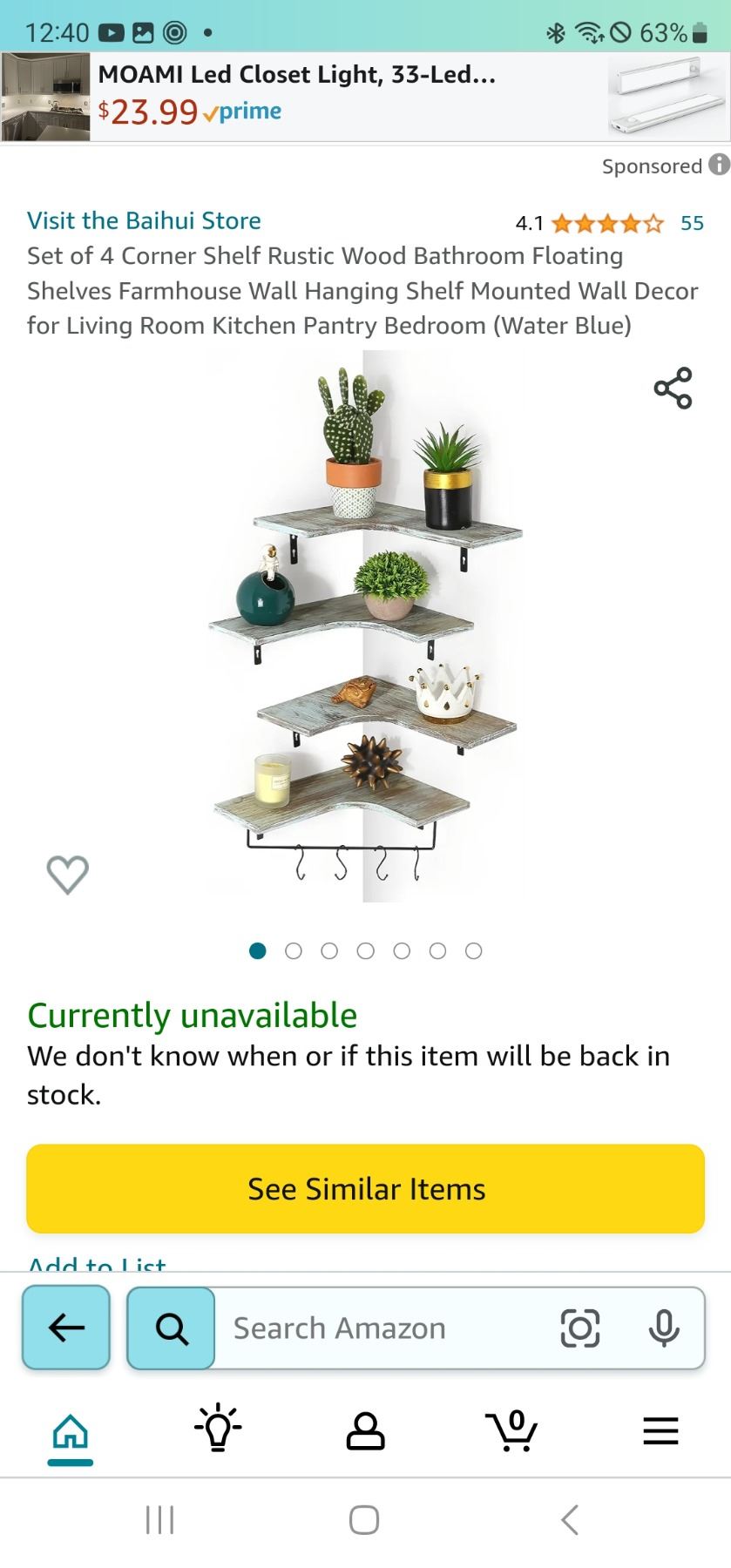This screenshot has width=731, height=1568.
Task: Go back with the arrow button
Action: [66, 1328]
